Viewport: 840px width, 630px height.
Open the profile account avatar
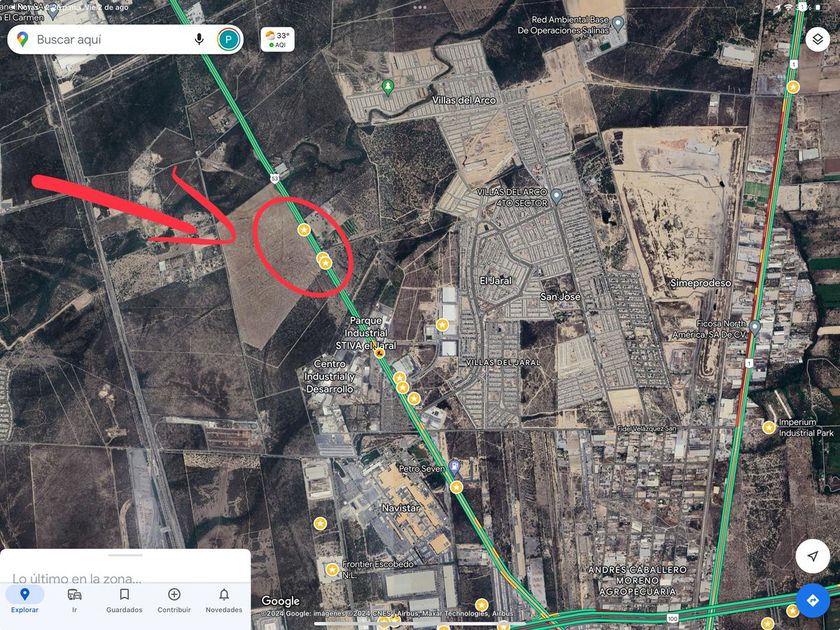click(x=228, y=39)
